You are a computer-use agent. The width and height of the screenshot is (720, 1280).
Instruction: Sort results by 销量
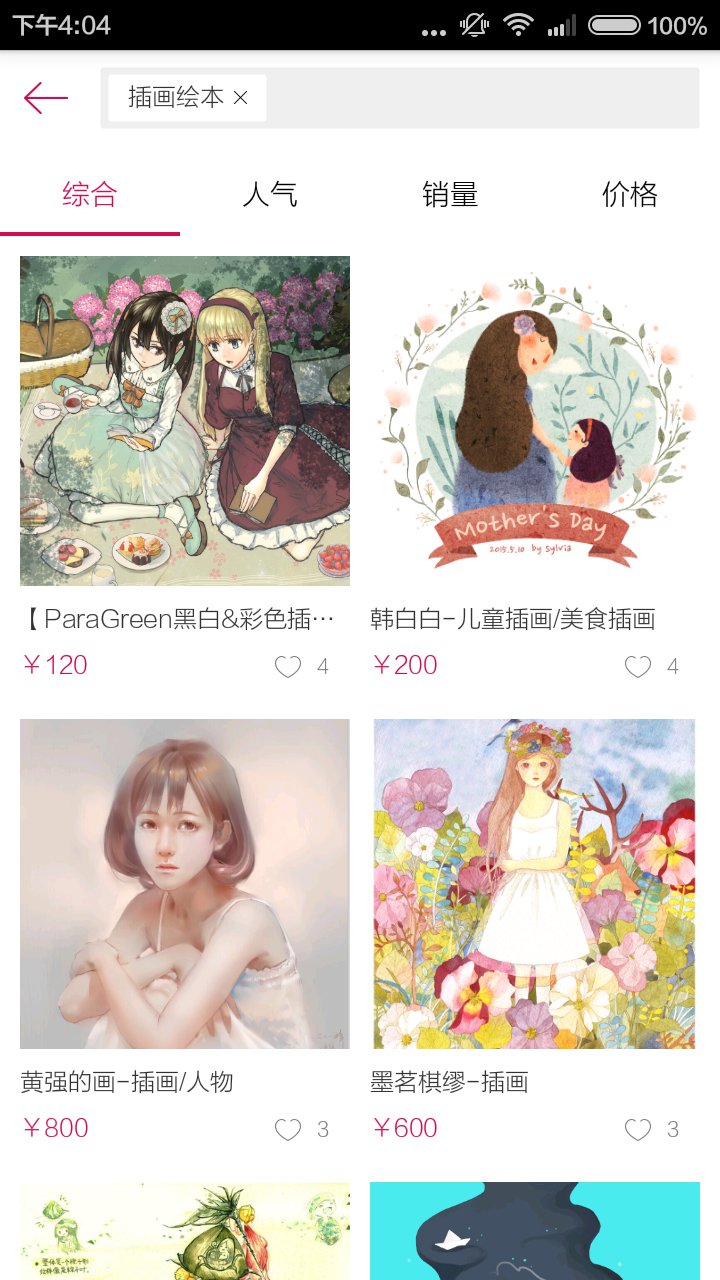[450, 194]
